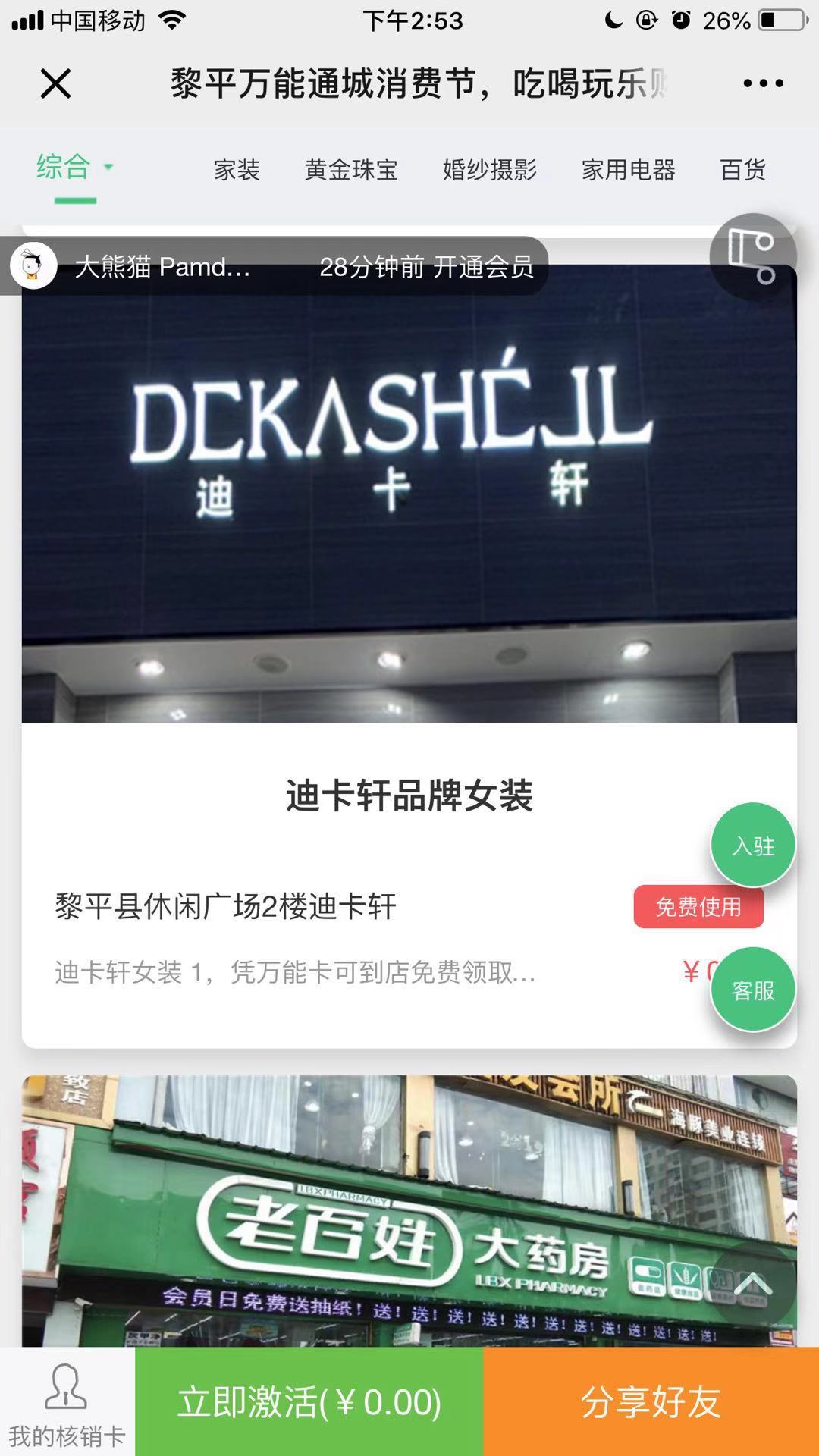Image resolution: width=819 pixels, height=1456 pixels.
Task: Open the 老百姓大药房 store card
Action: click(409, 1213)
